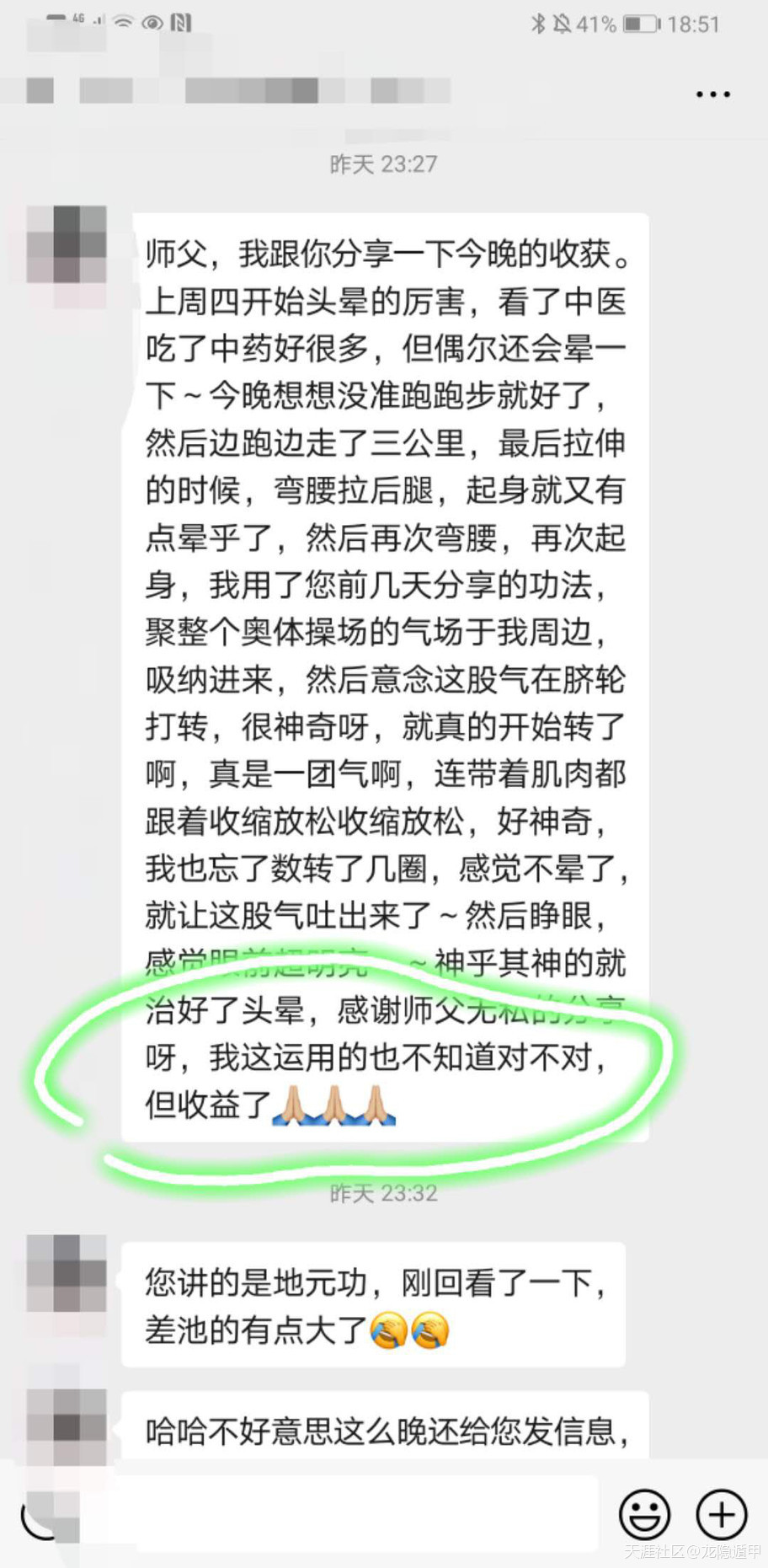Open the plus attachment menu

(x=722, y=1514)
